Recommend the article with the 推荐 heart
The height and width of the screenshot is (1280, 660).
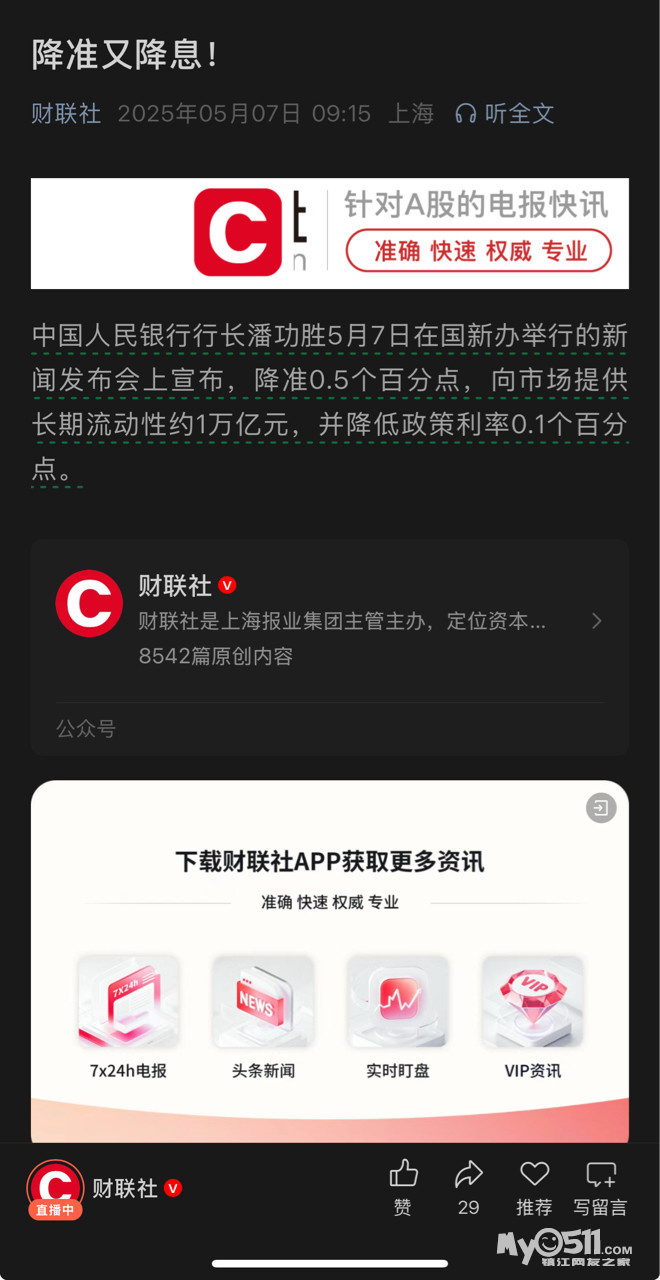point(534,1187)
